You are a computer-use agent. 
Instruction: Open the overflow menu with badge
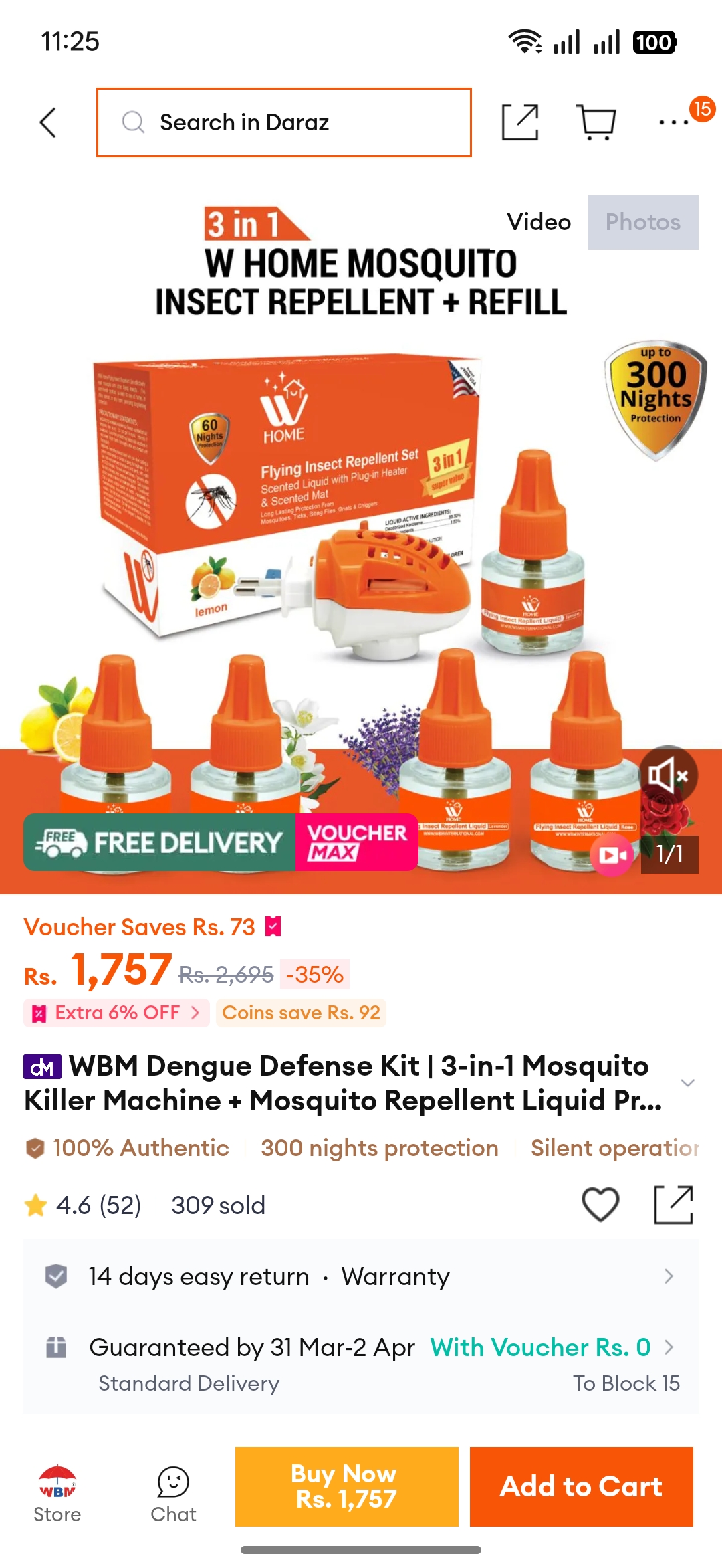[x=675, y=122]
